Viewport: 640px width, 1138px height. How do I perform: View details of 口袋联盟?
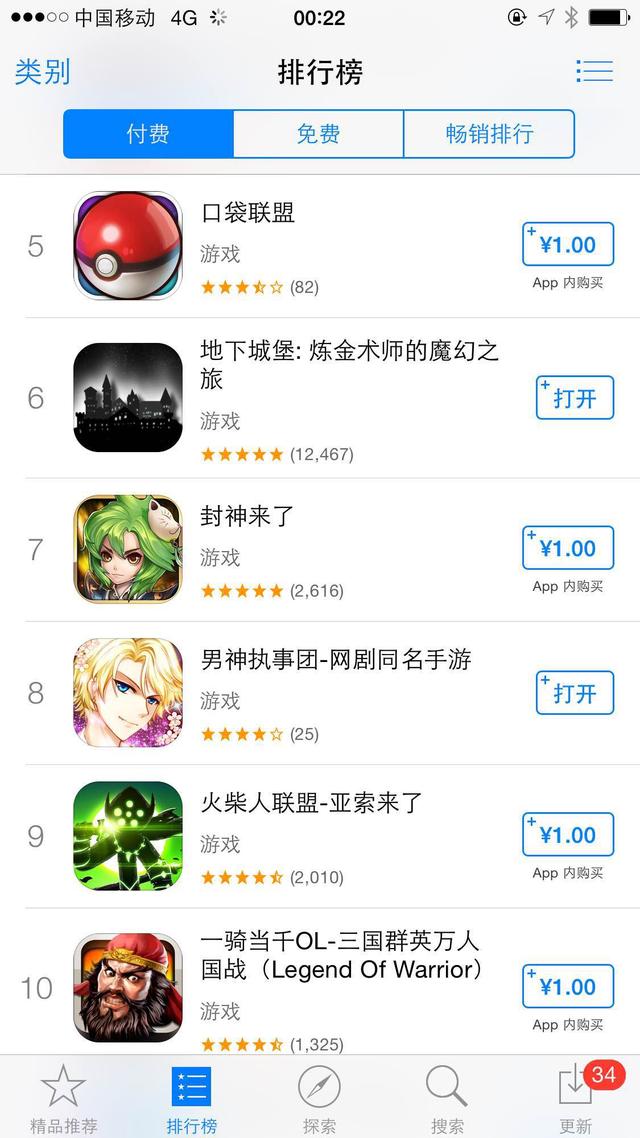(x=248, y=213)
